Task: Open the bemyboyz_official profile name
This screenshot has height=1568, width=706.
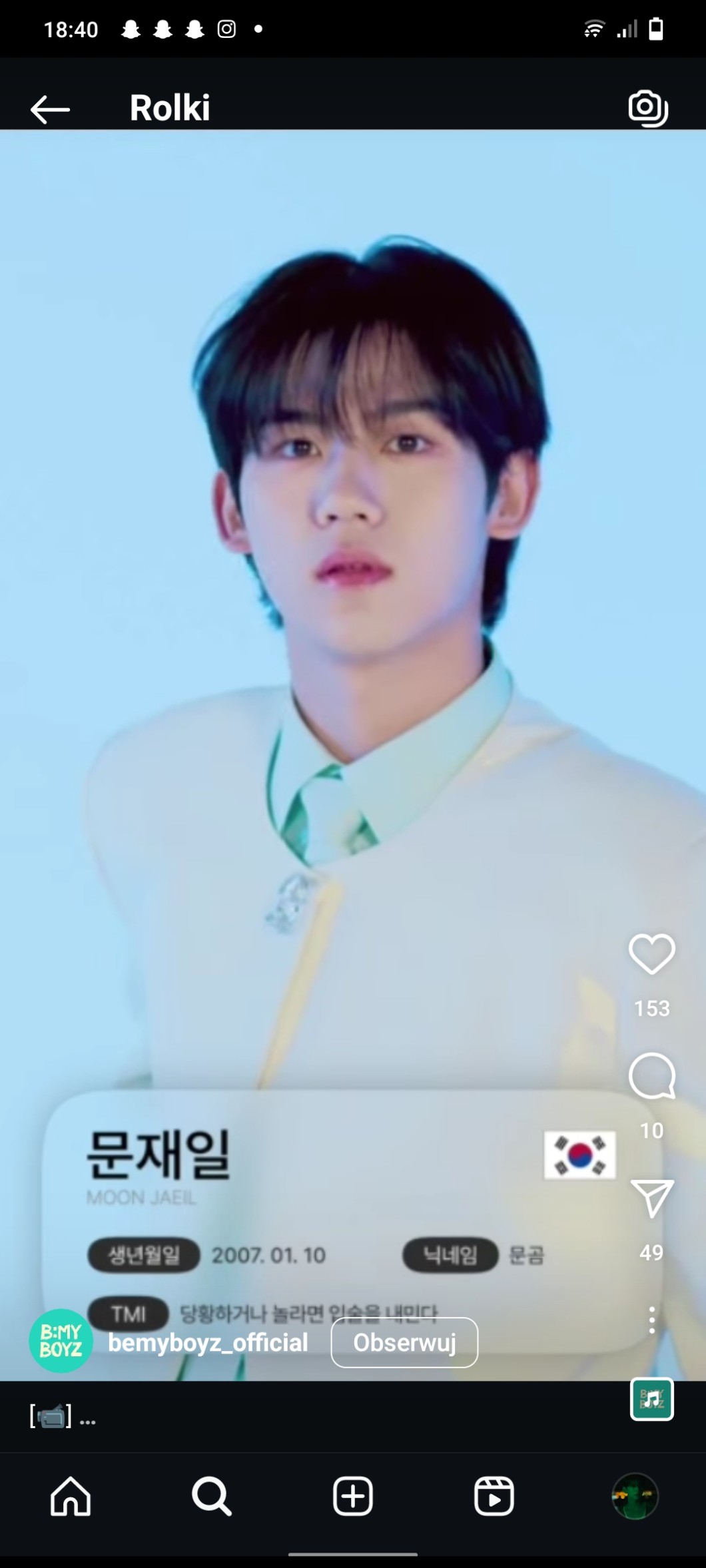Action: [208, 1342]
